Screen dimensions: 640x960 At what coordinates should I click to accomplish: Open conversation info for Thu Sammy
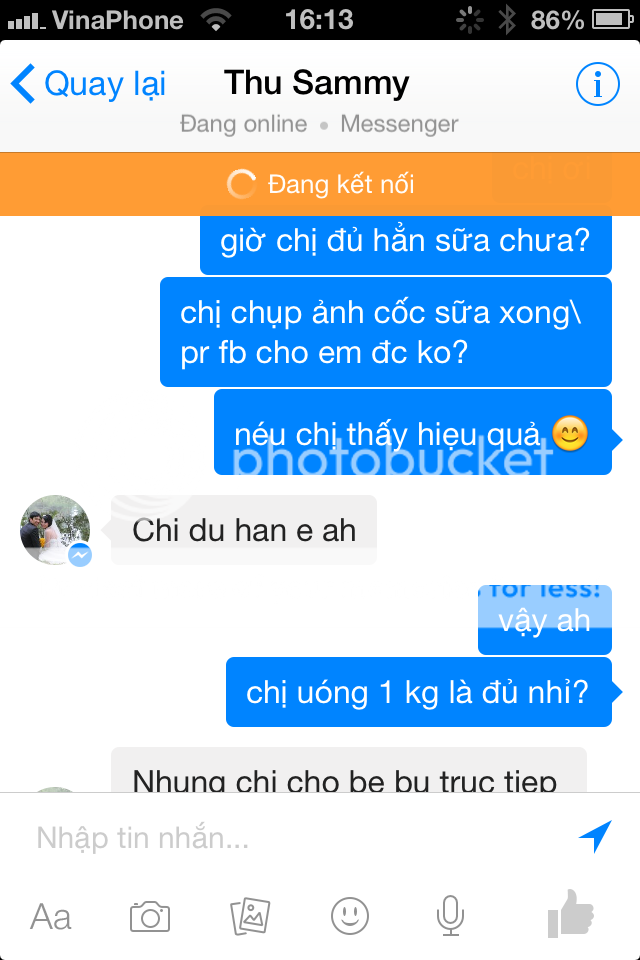(598, 86)
